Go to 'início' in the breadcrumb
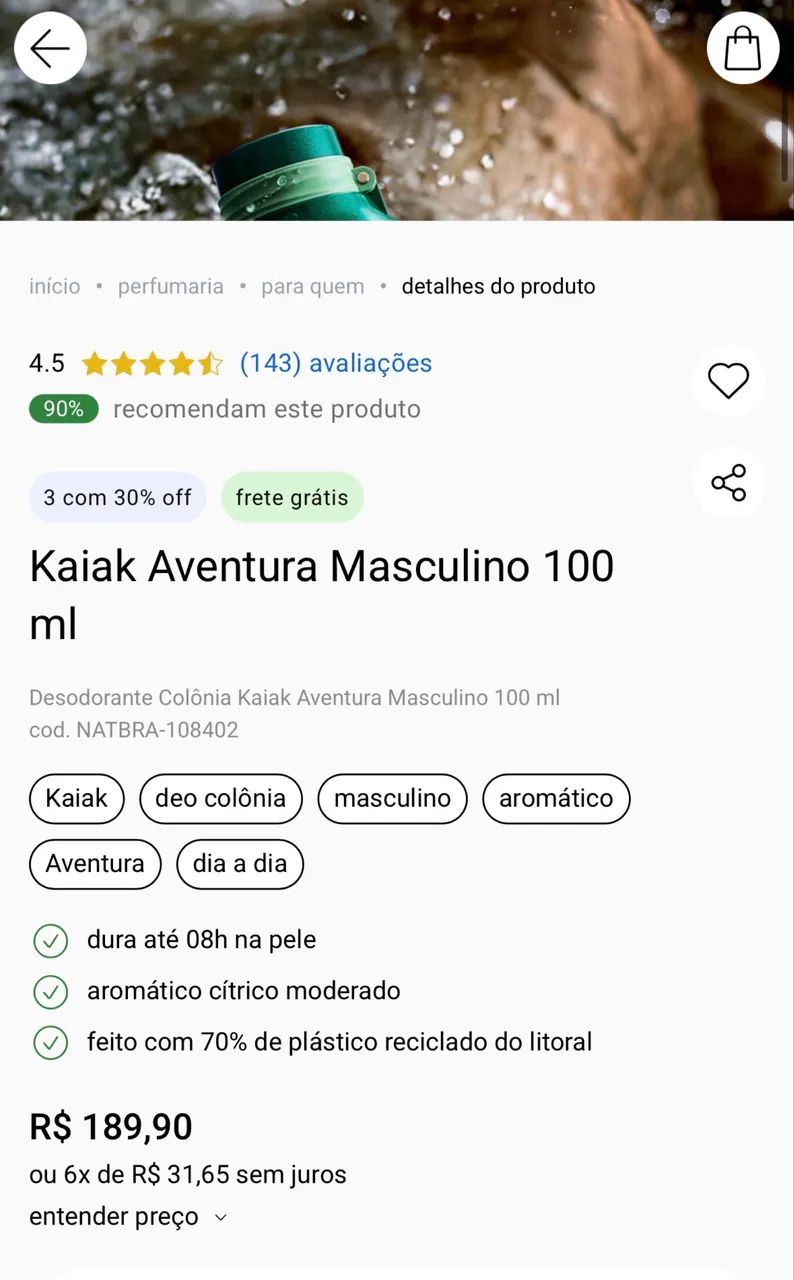The height and width of the screenshot is (1280, 794). 54,286
